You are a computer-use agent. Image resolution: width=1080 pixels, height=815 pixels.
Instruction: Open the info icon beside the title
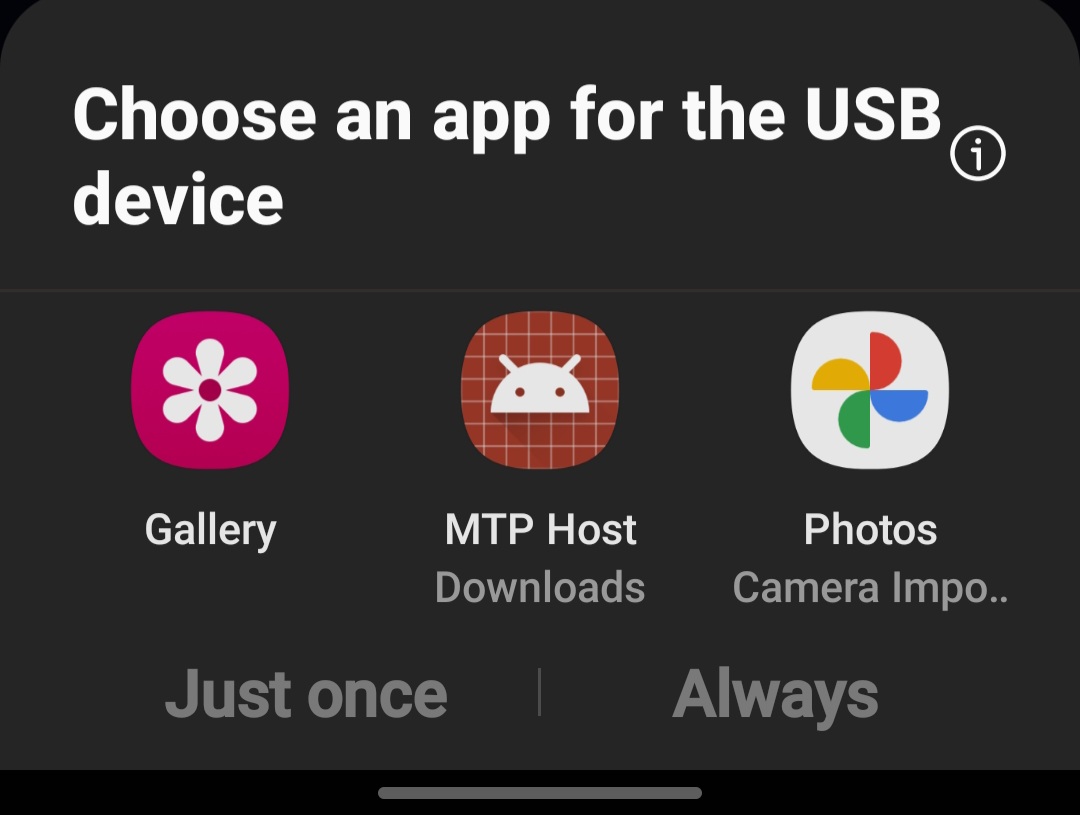click(977, 155)
